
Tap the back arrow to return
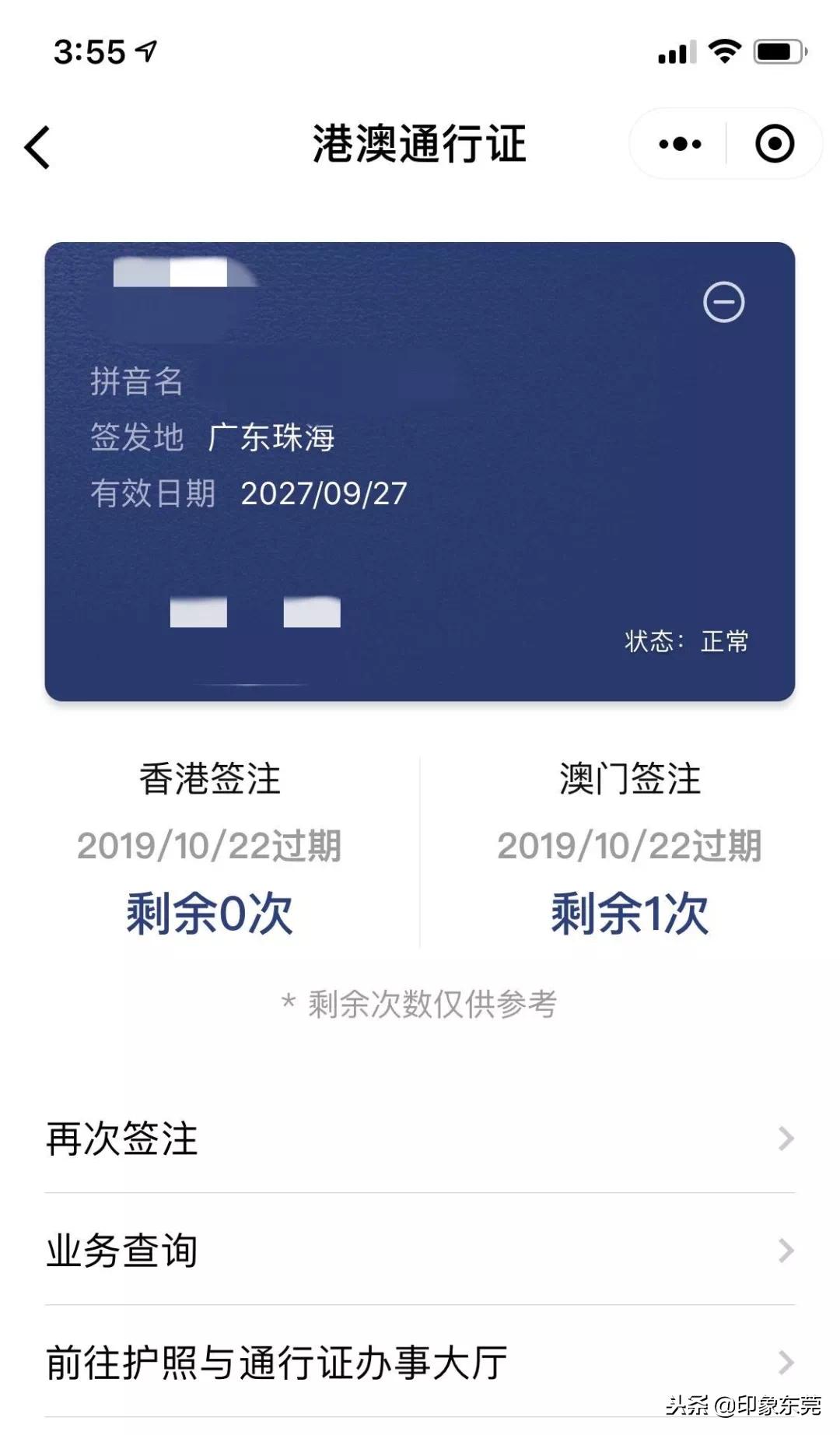point(37,146)
